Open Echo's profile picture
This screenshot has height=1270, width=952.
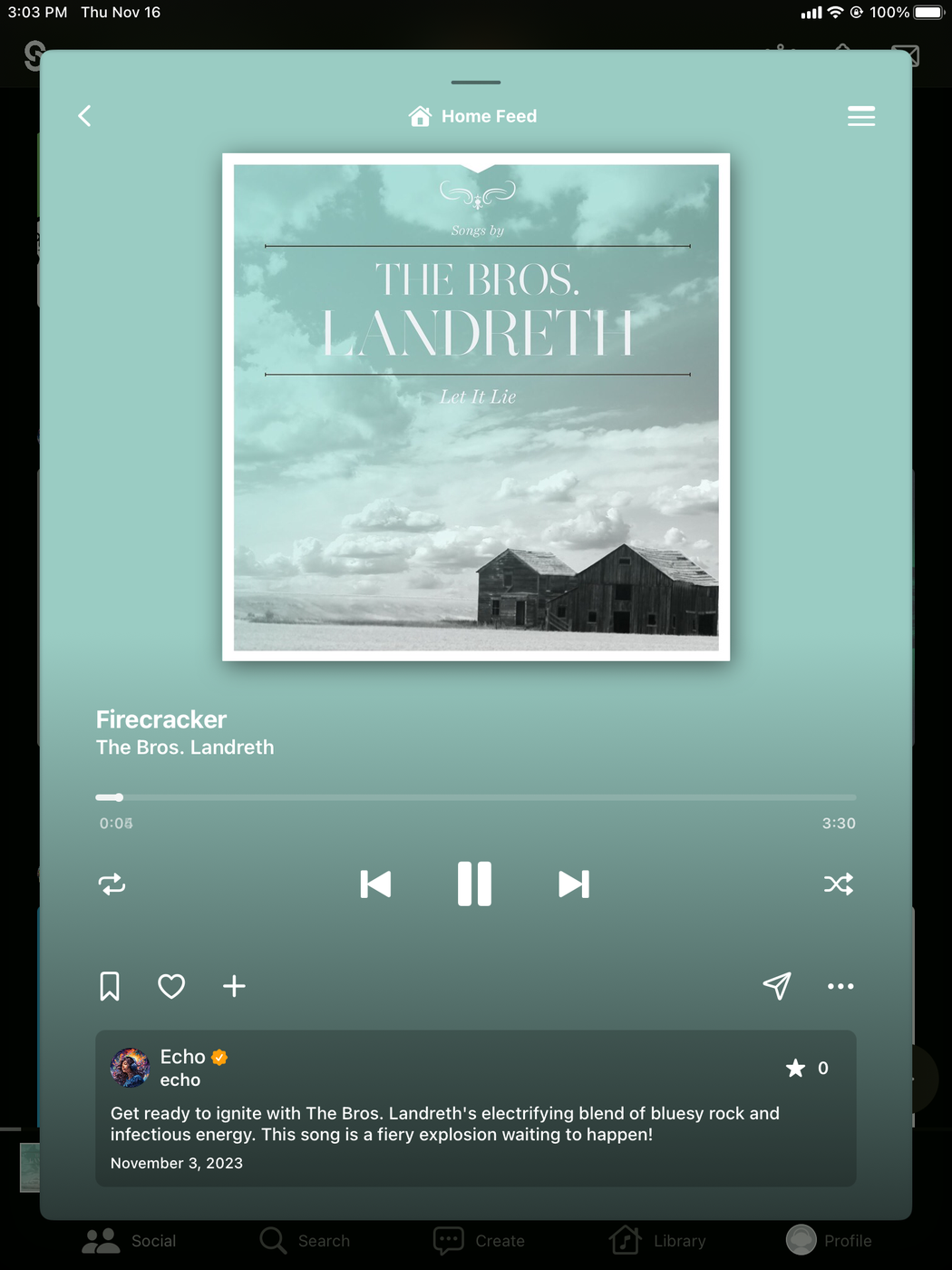coord(130,1068)
